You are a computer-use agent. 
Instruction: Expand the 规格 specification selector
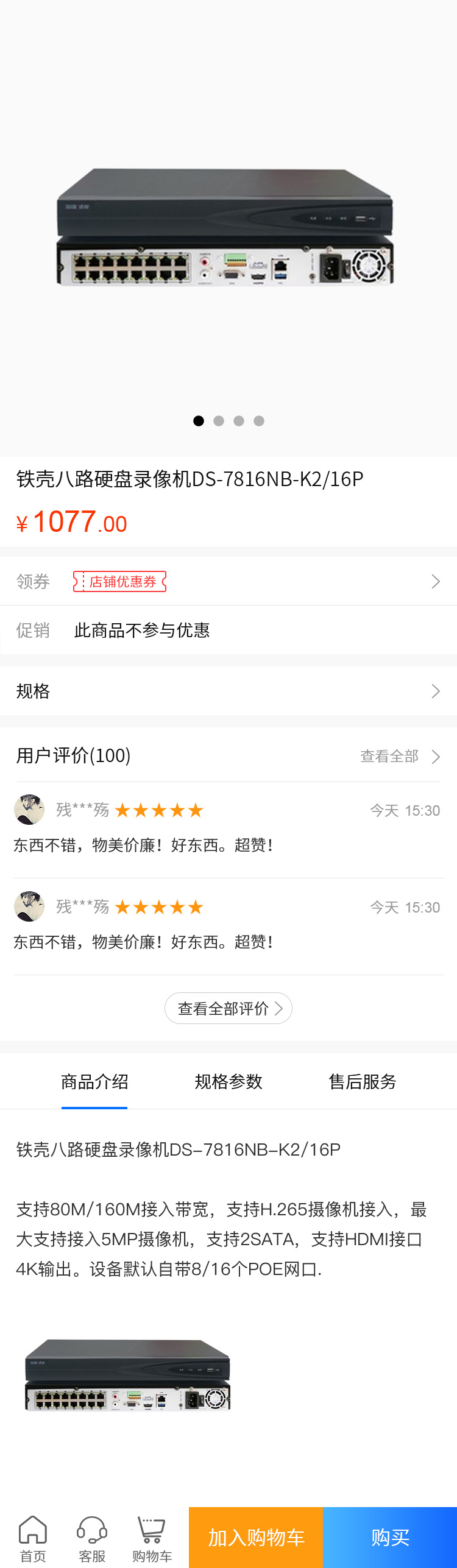click(x=228, y=691)
